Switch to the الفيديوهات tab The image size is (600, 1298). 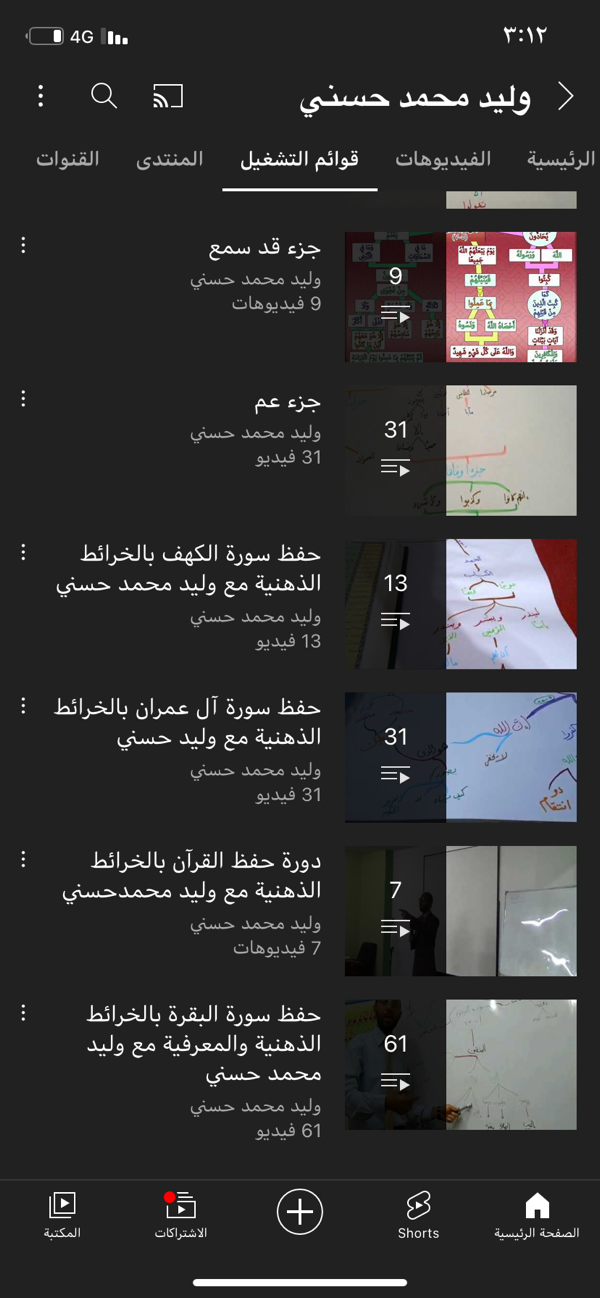coord(443,159)
